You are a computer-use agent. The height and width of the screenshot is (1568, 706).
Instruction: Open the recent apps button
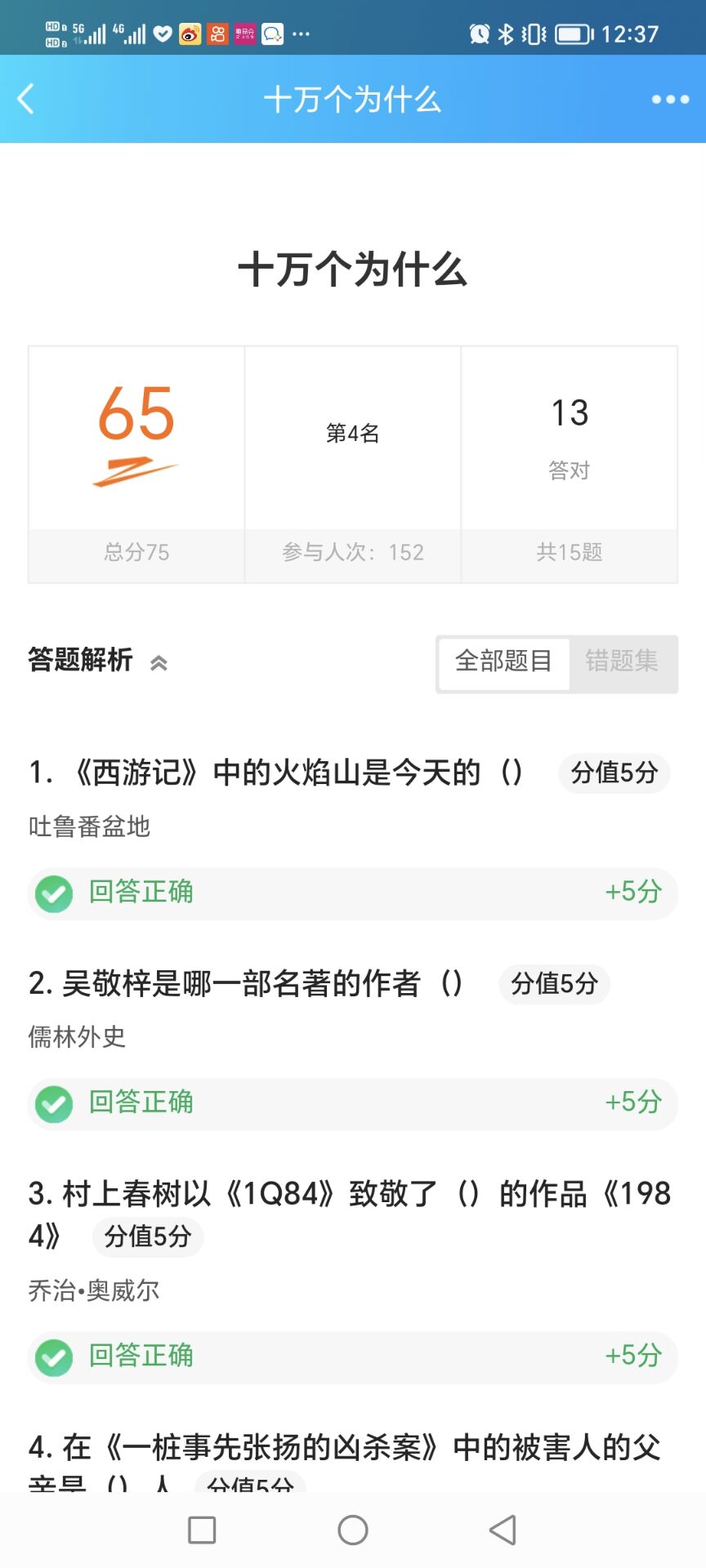pyautogui.click(x=202, y=1530)
